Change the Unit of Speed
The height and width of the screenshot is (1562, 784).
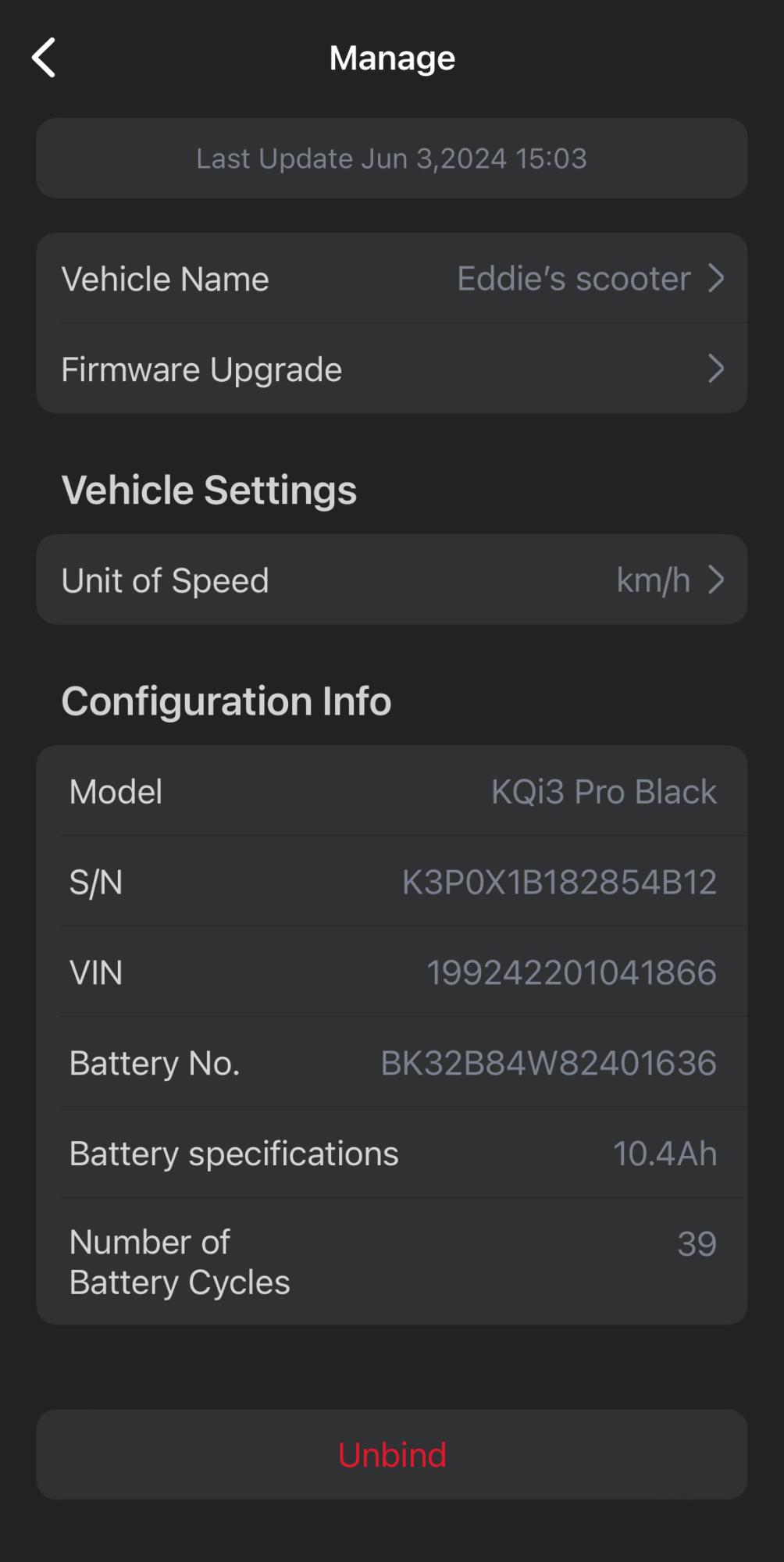(392, 580)
